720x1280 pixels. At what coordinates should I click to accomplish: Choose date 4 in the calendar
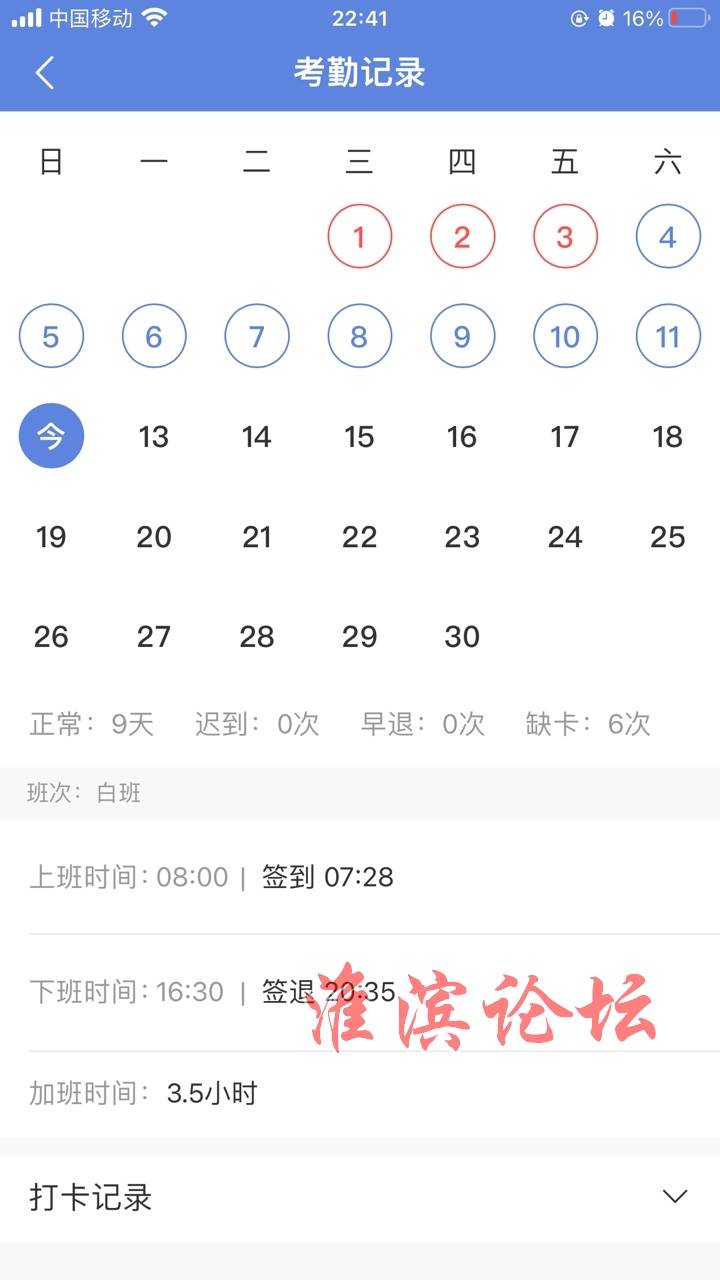coord(667,237)
